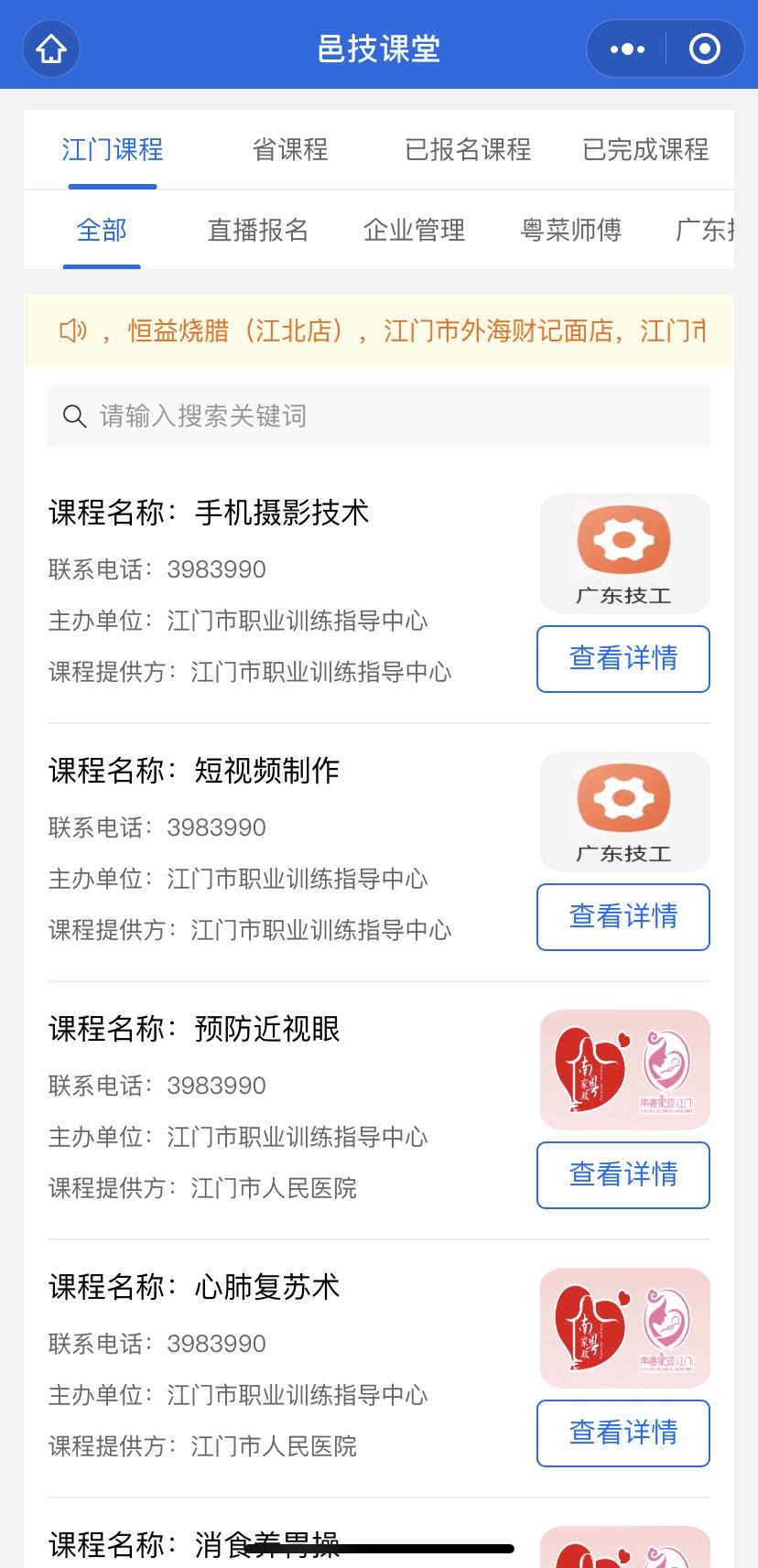Open details of the 预防近视眼 course
Viewport: 758px width, 1568px height.
pos(623,1174)
